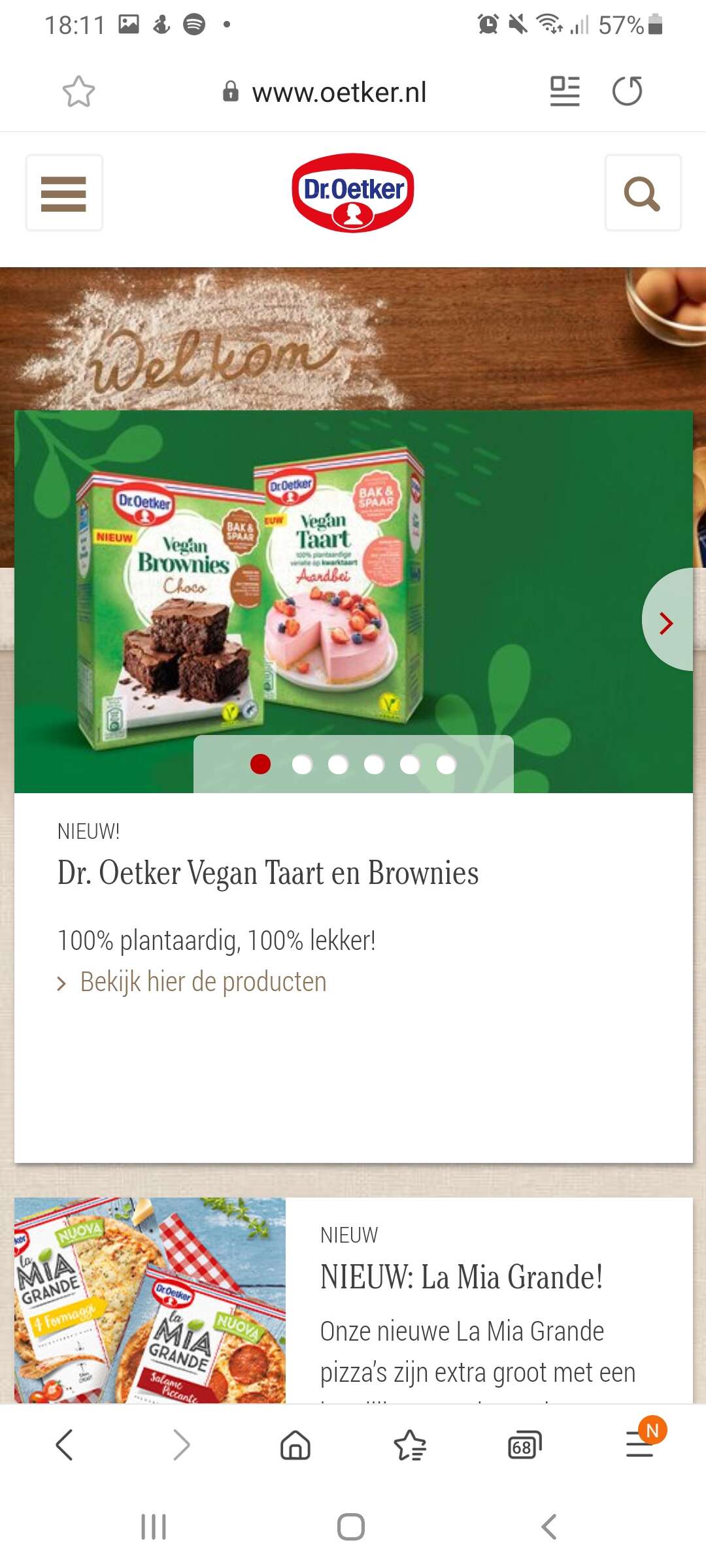Select the second carousel dot

click(x=302, y=764)
